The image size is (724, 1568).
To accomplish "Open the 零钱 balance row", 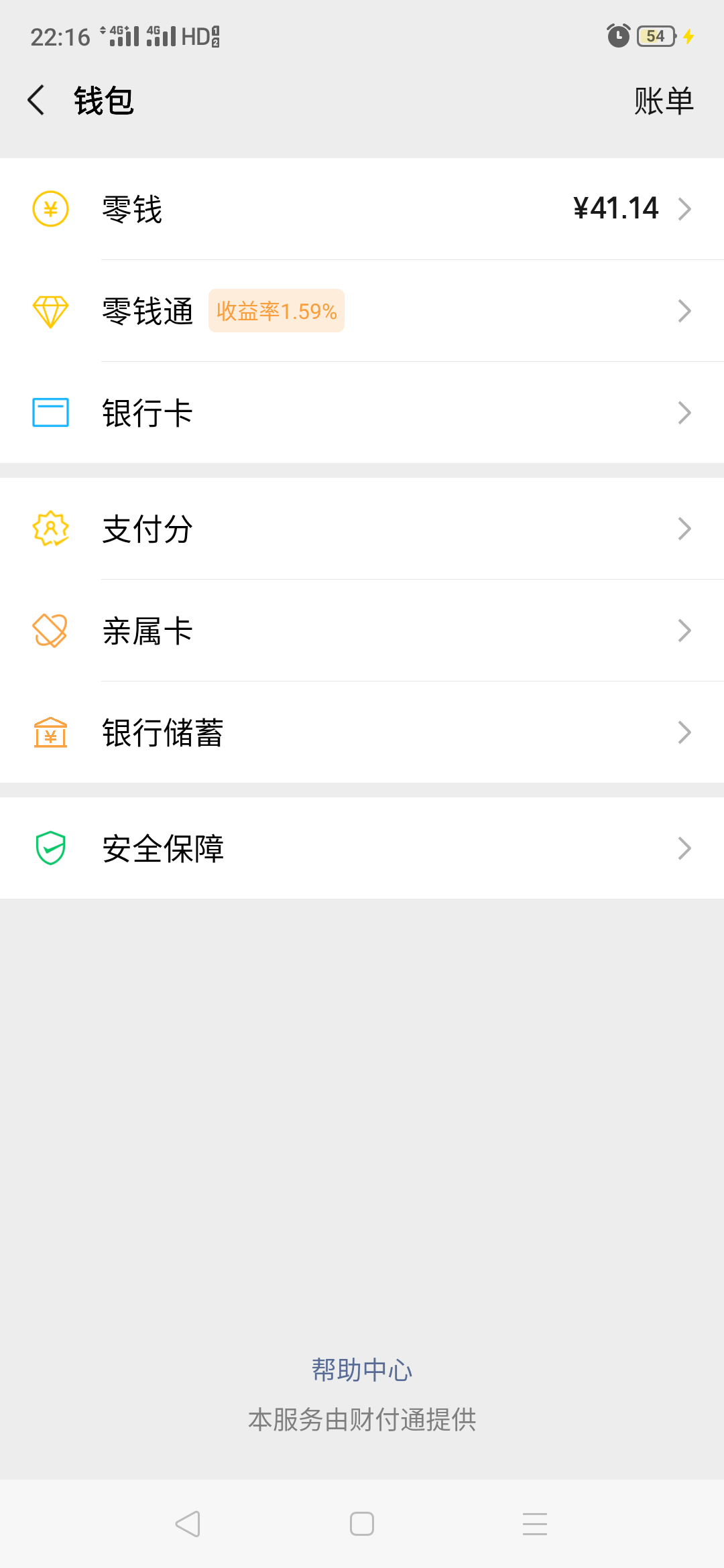I will [x=362, y=209].
